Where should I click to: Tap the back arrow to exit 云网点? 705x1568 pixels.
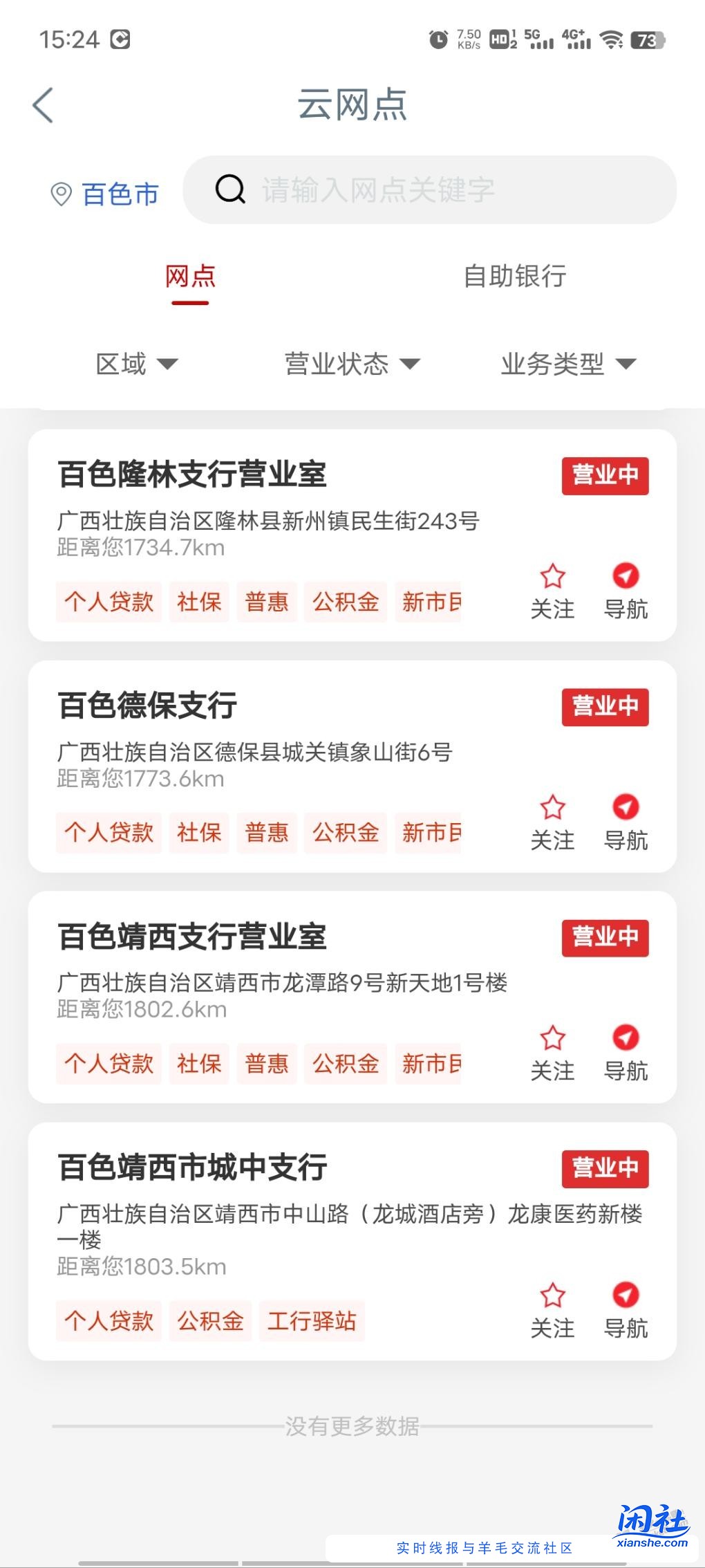43,104
